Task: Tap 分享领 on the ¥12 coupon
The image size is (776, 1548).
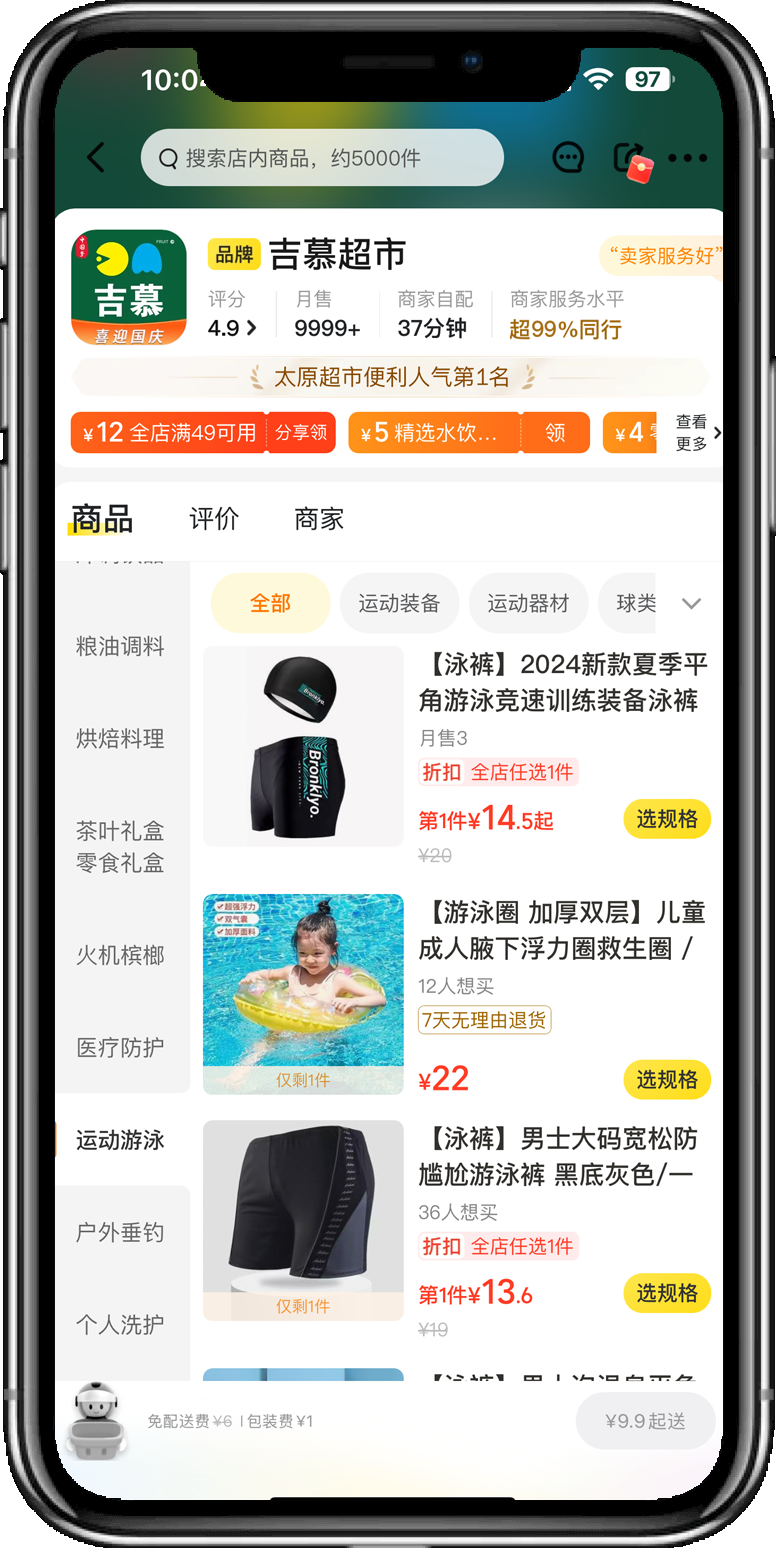Action: point(301,433)
